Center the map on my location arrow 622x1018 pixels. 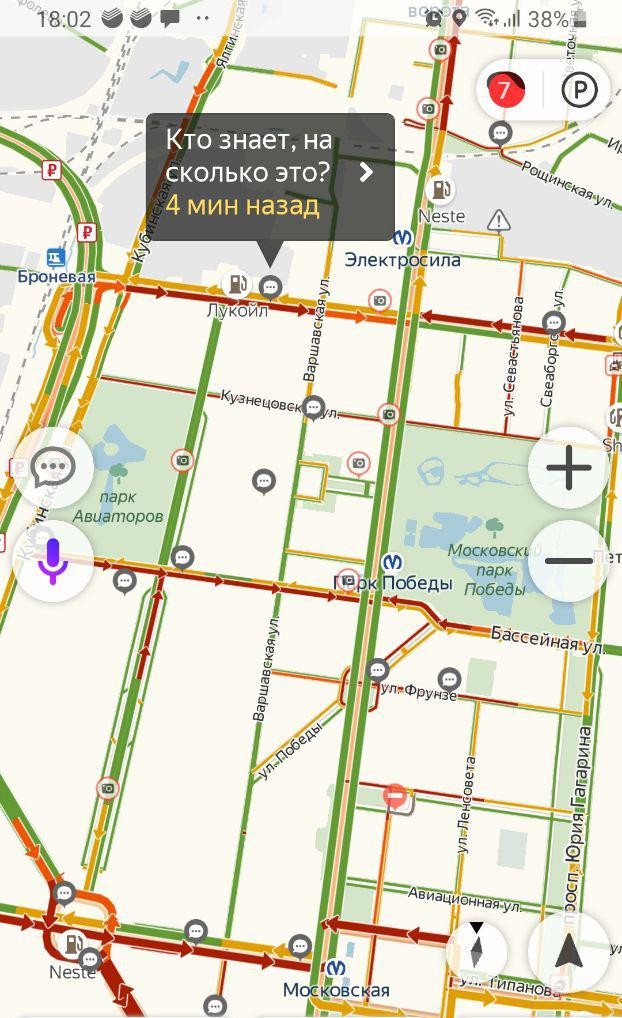coord(569,952)
